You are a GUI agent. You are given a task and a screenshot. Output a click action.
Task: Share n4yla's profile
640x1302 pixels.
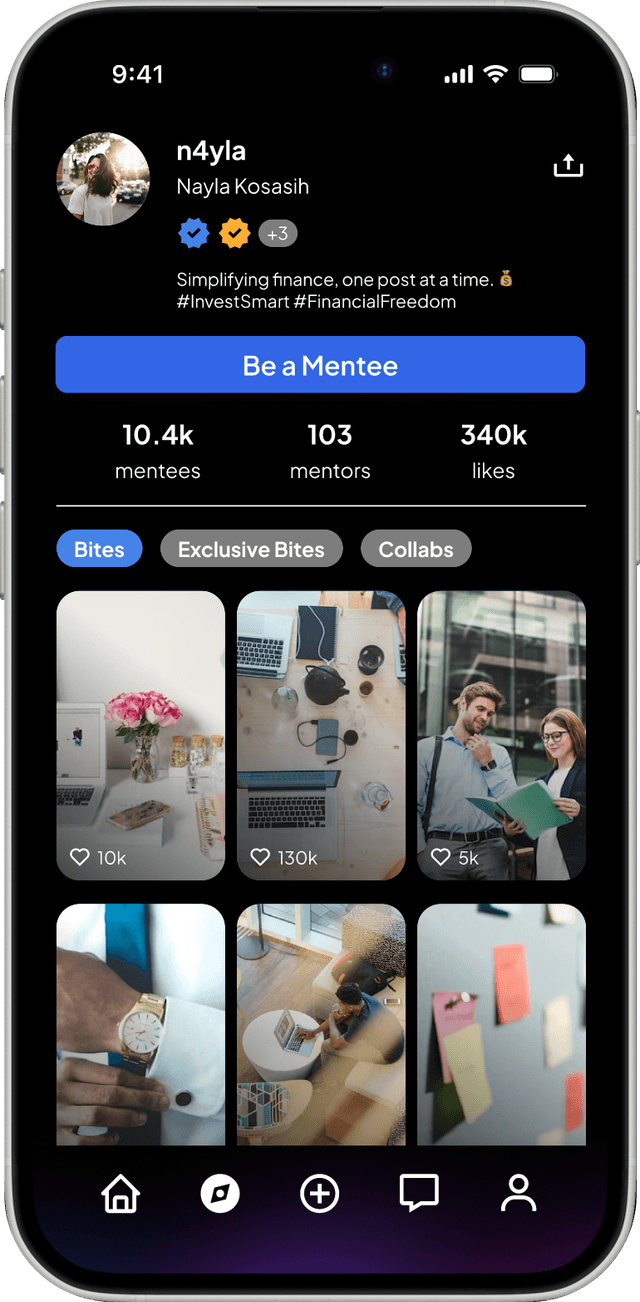click(568, 166)
